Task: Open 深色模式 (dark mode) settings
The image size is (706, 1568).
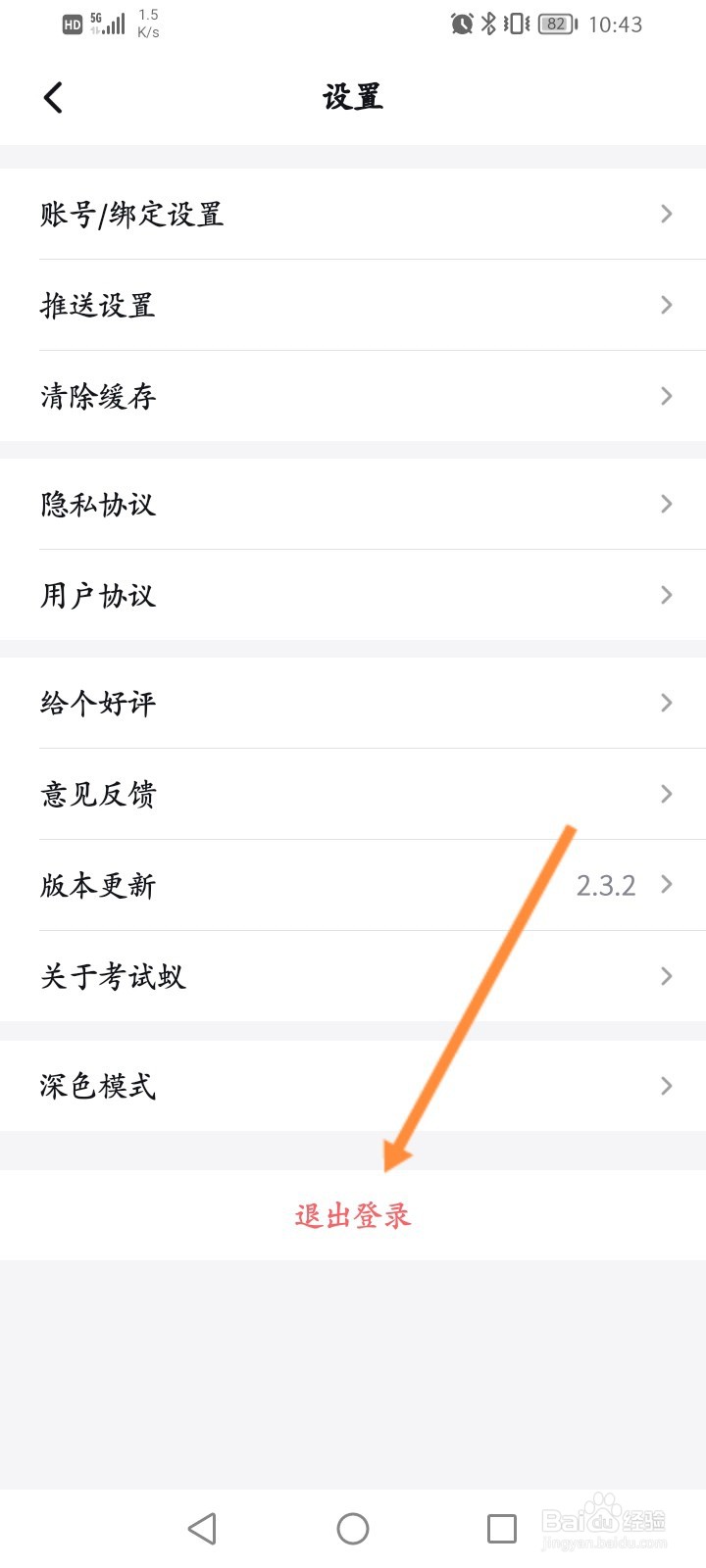Action: point(353,1086)
